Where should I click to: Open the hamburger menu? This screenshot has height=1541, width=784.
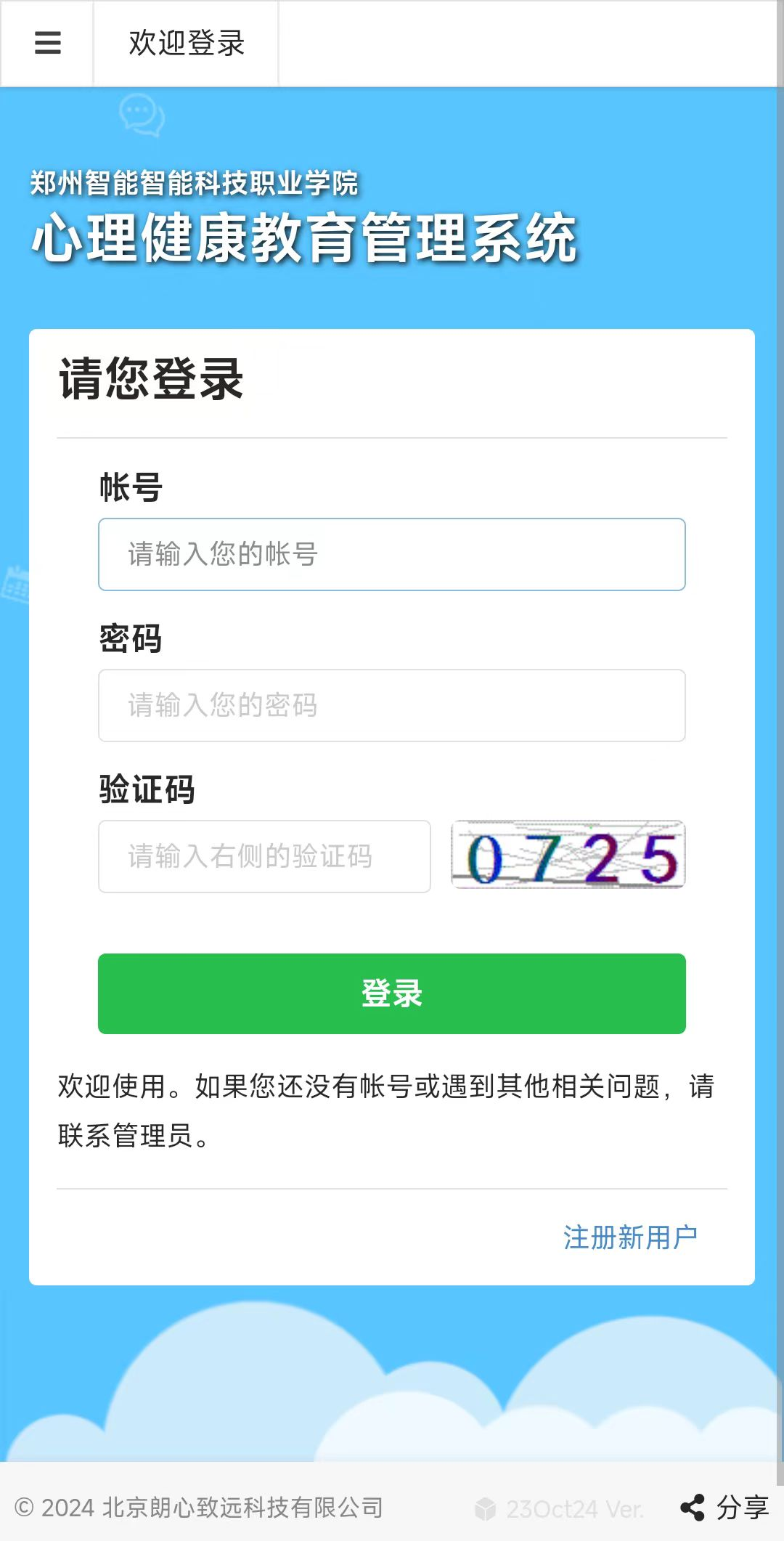coord(47,43)
